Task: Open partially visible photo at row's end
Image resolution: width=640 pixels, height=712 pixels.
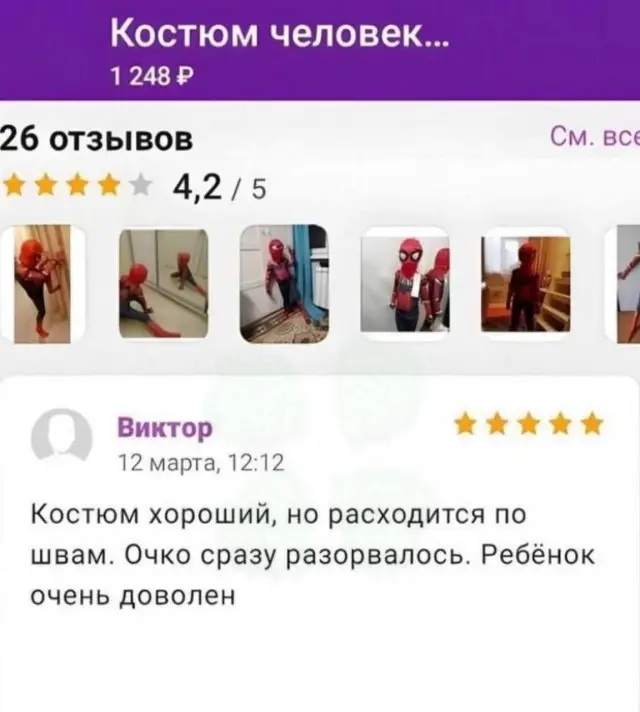Action: pos(628,284)
